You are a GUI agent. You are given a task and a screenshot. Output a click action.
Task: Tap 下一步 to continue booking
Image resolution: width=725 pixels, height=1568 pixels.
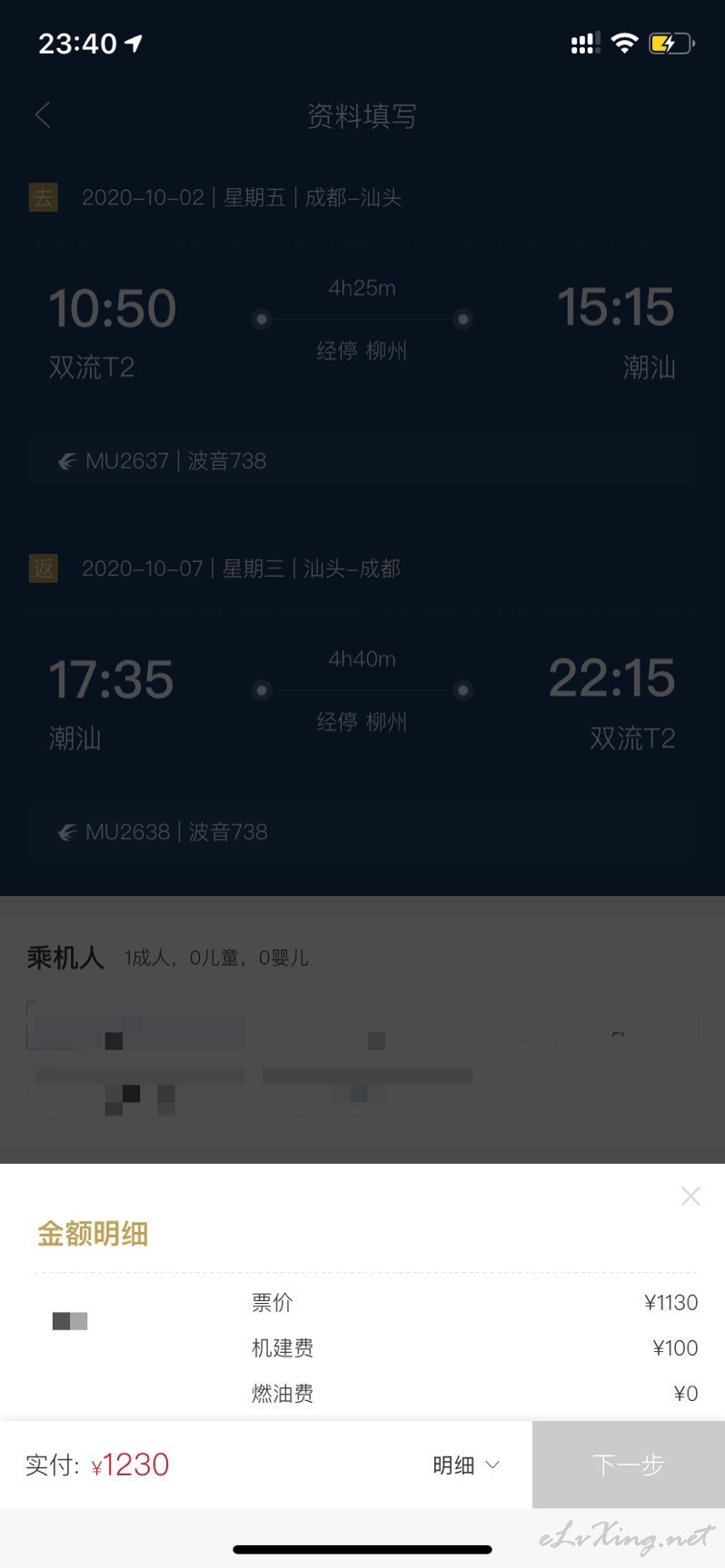click(629, 1464)
